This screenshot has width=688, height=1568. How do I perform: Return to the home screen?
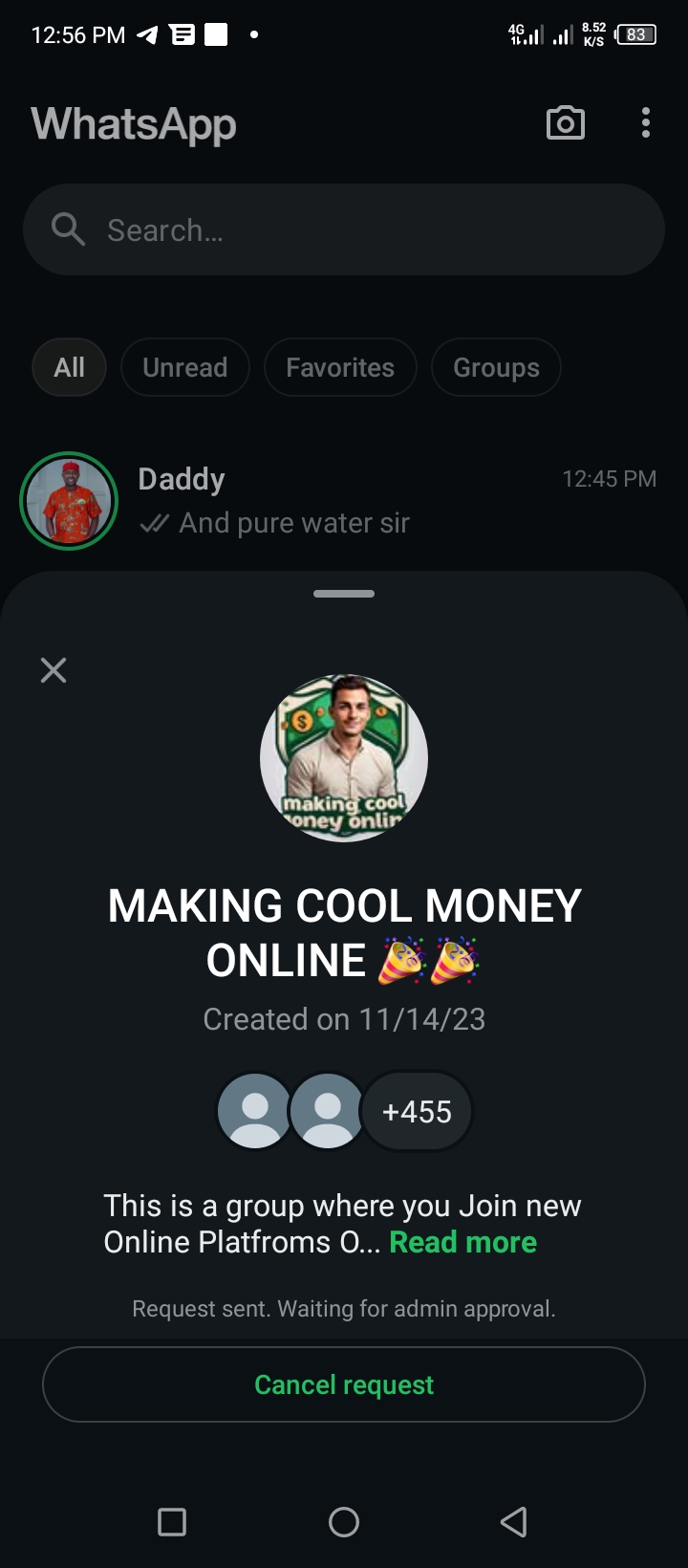(x=344, y=1522)
